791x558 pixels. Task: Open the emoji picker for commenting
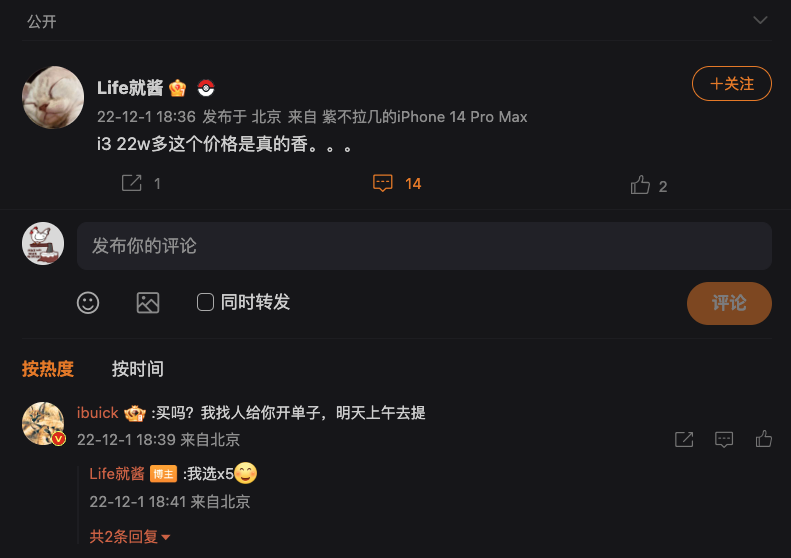[x=88, y=303]
